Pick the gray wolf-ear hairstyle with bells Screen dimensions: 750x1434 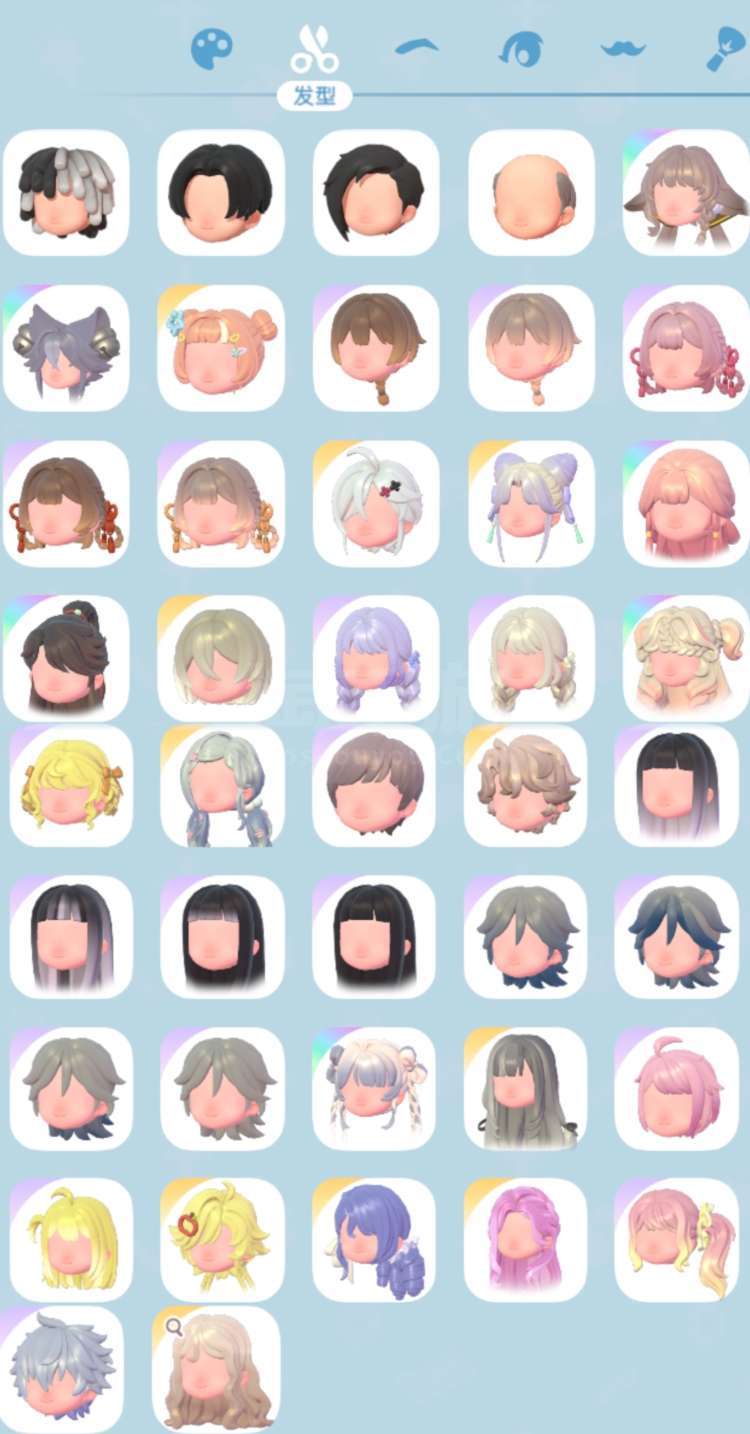[x=66, y=347]
